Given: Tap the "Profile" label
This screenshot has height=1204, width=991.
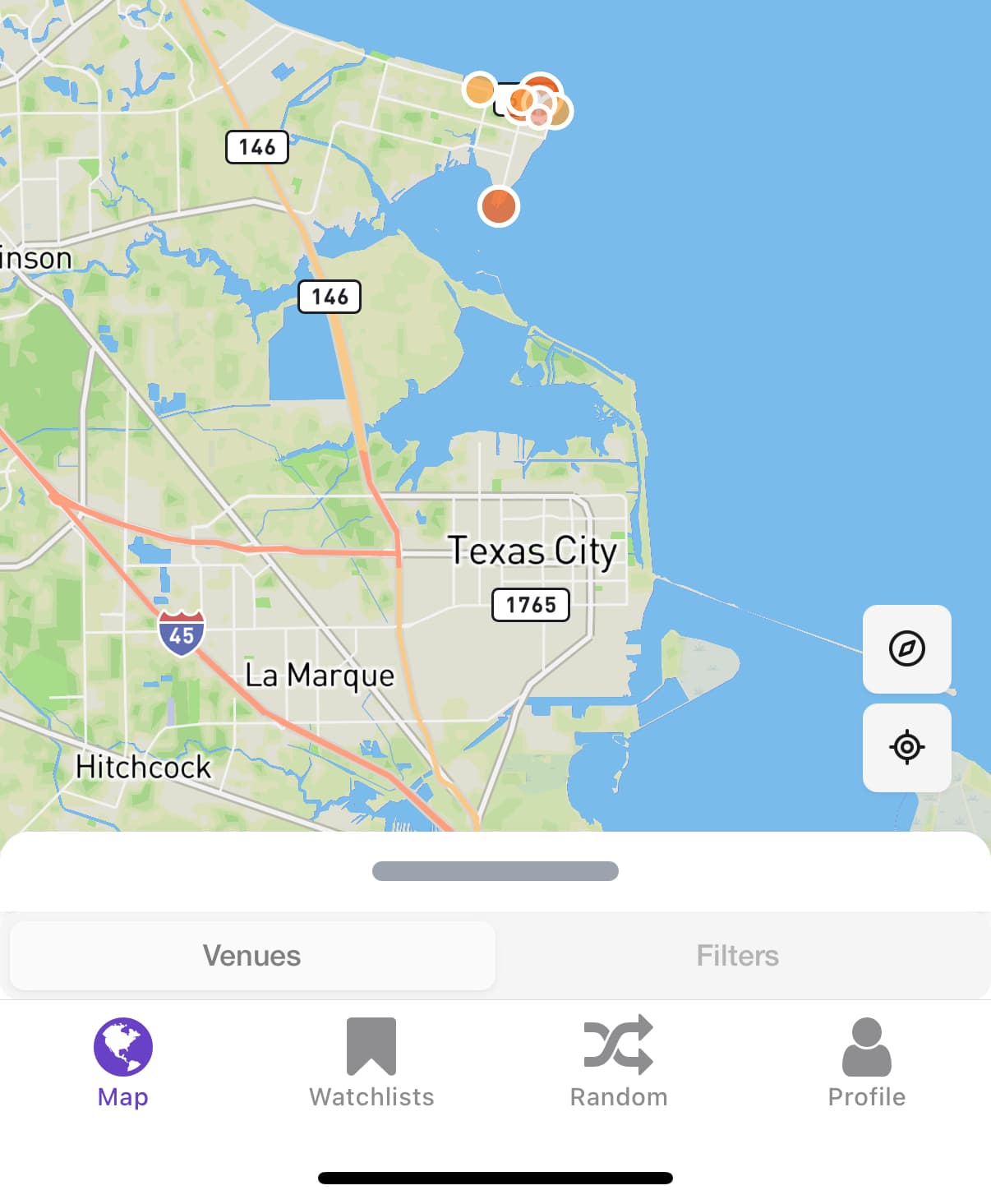Looking at the screenshot, I should click(x=866, y=1096).
